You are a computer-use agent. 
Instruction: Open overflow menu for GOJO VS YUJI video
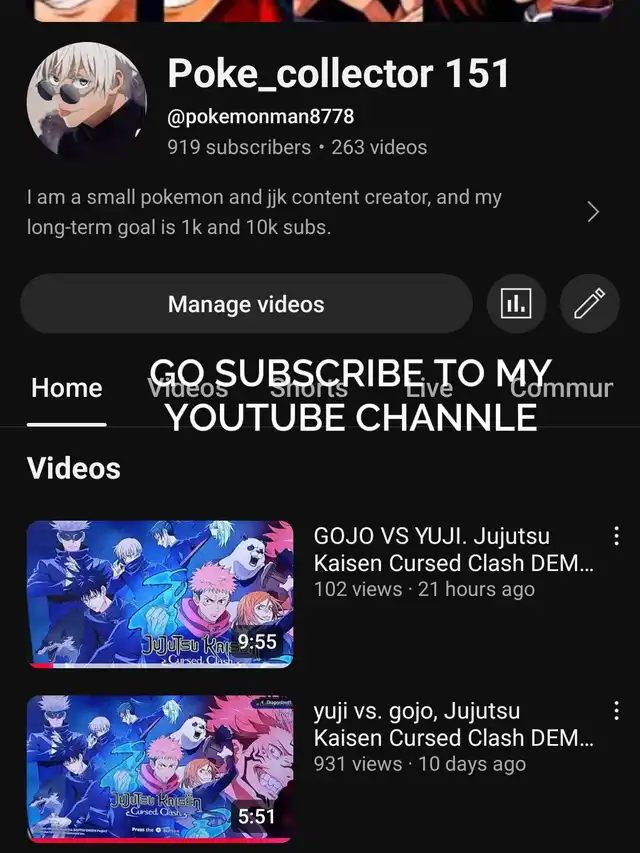pyautogui.click(x=616, y=537)
